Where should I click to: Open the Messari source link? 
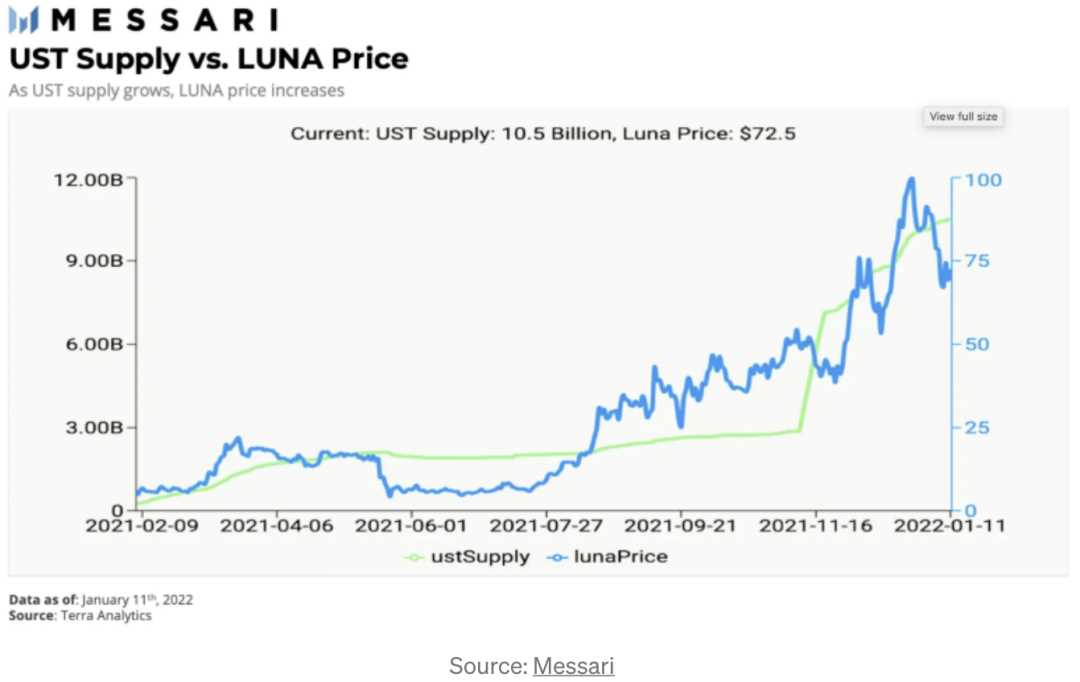[x=573, y=666]
